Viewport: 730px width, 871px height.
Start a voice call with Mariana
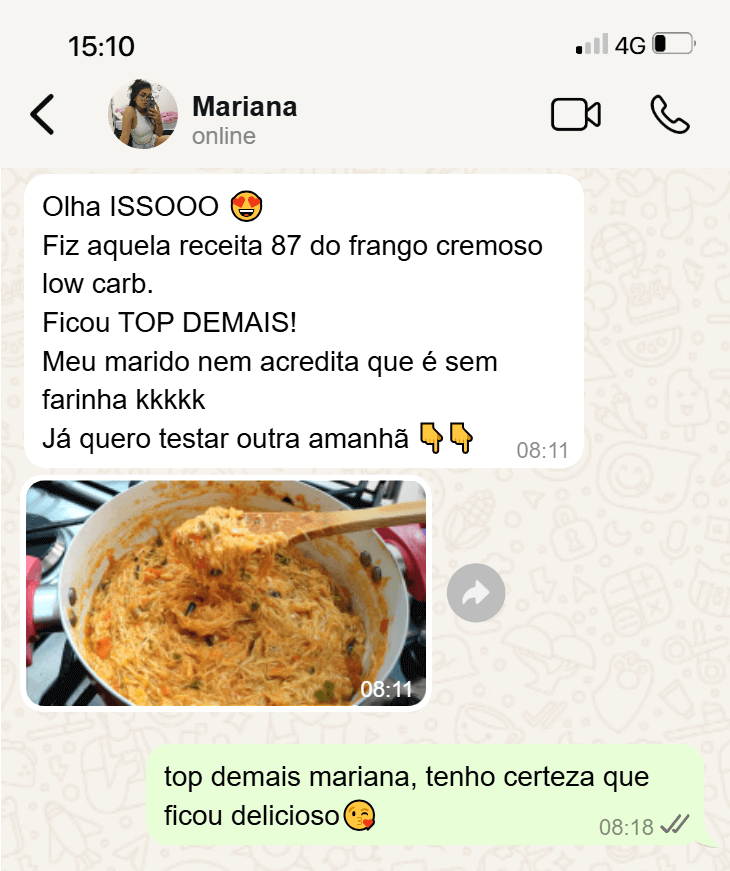click(669, 115)
